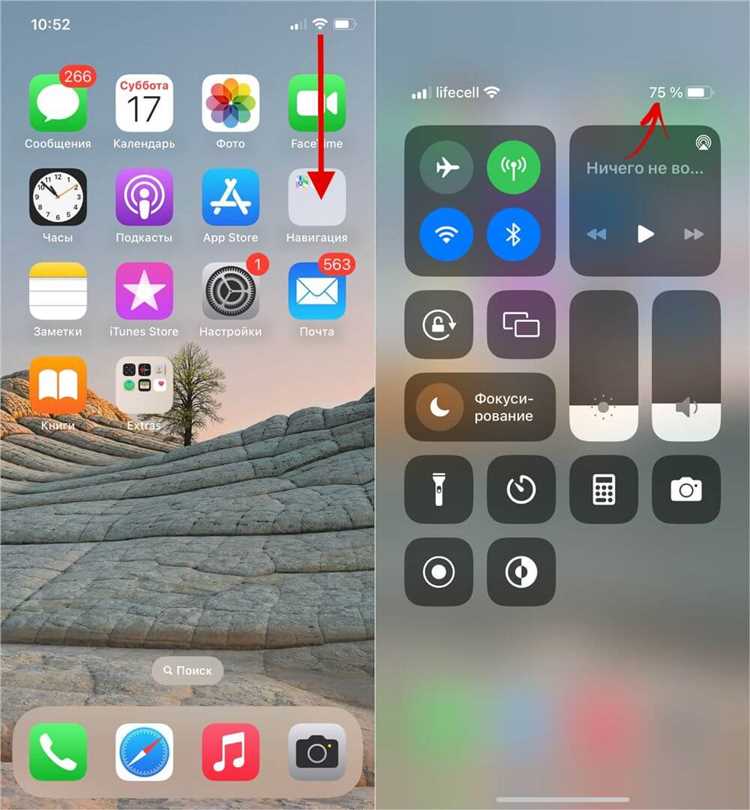Toggle cellular data off
The image size is (750, 810).
[x=514, y=167]
